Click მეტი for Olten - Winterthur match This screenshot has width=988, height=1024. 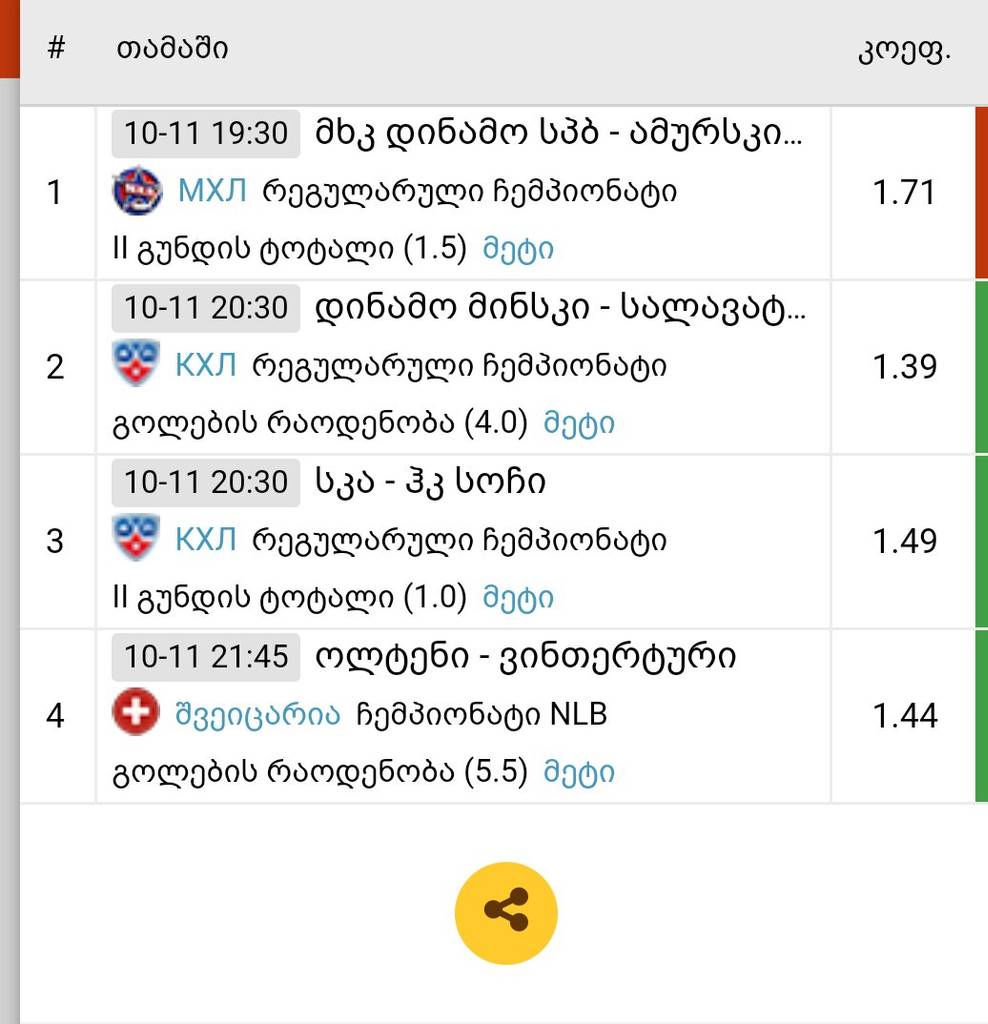point(580,772)
